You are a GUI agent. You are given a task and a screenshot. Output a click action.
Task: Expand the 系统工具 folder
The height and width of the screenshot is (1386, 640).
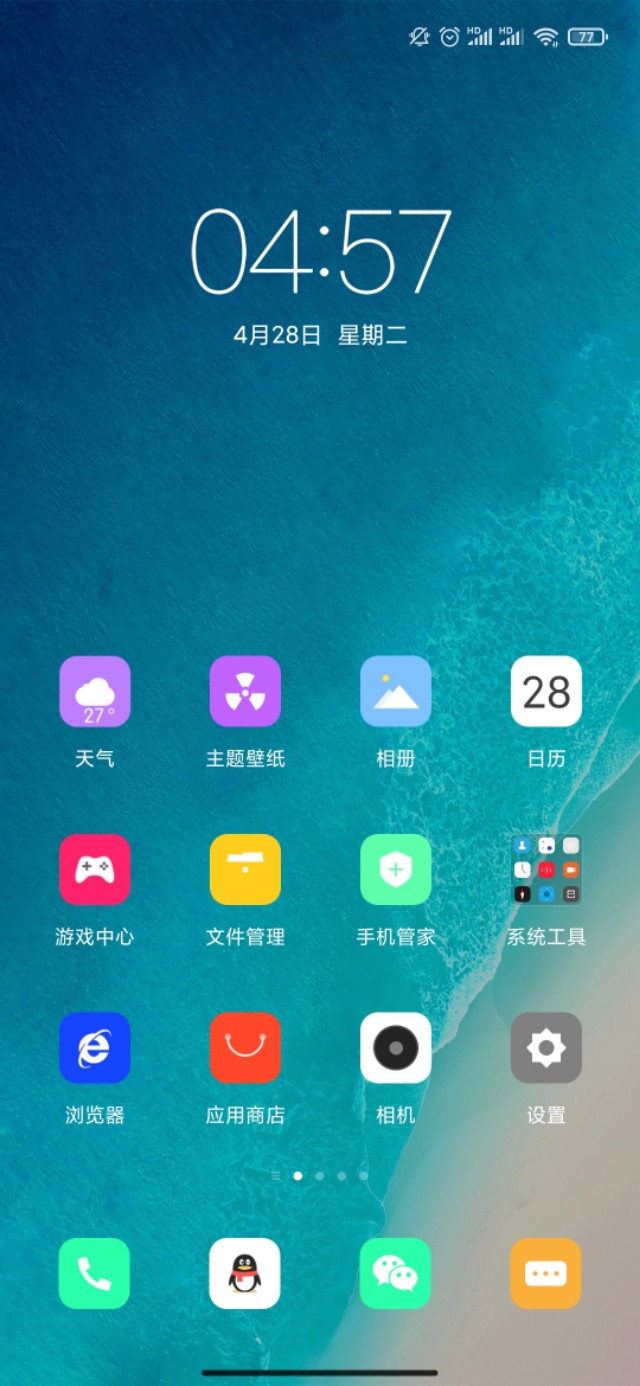click(x=546, y=869)
